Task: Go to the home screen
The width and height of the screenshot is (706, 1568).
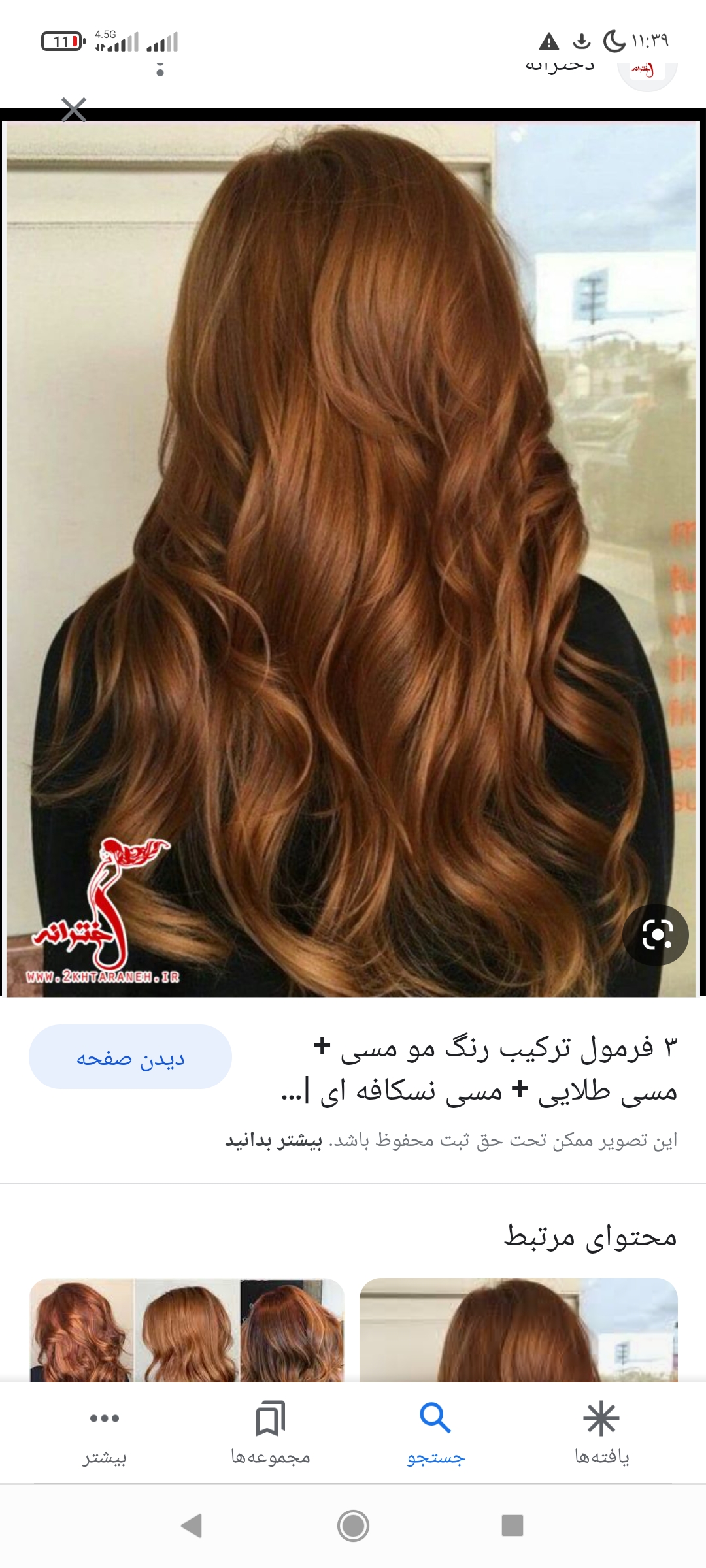Action: [x=353, y=1526]
